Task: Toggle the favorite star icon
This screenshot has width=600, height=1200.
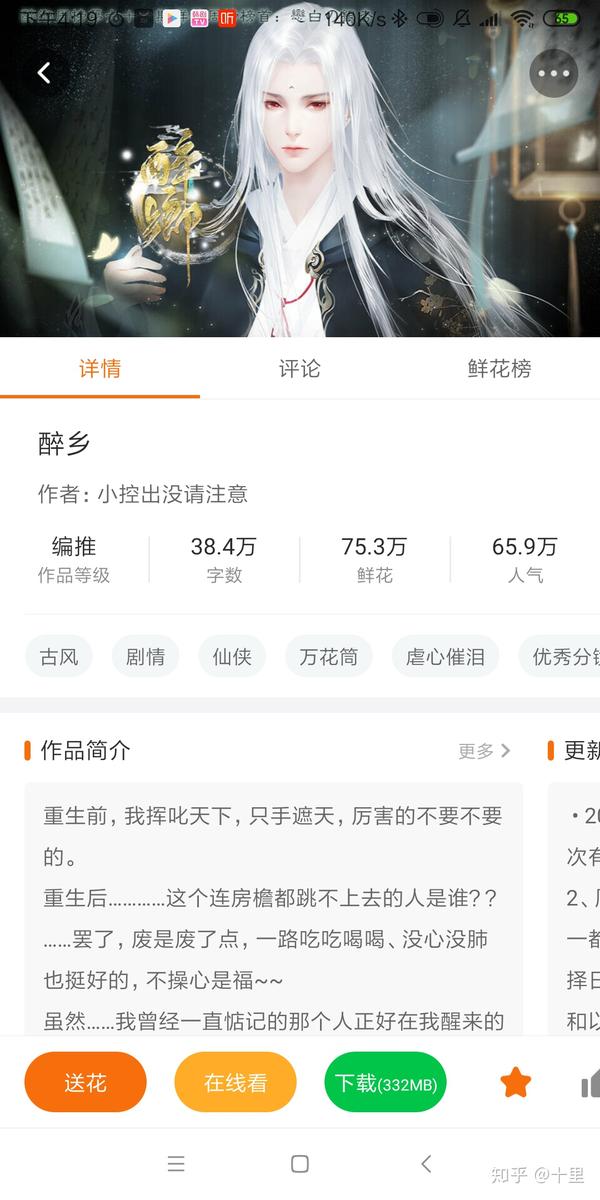Action: pyautogui.click(x=515, y=1082)
